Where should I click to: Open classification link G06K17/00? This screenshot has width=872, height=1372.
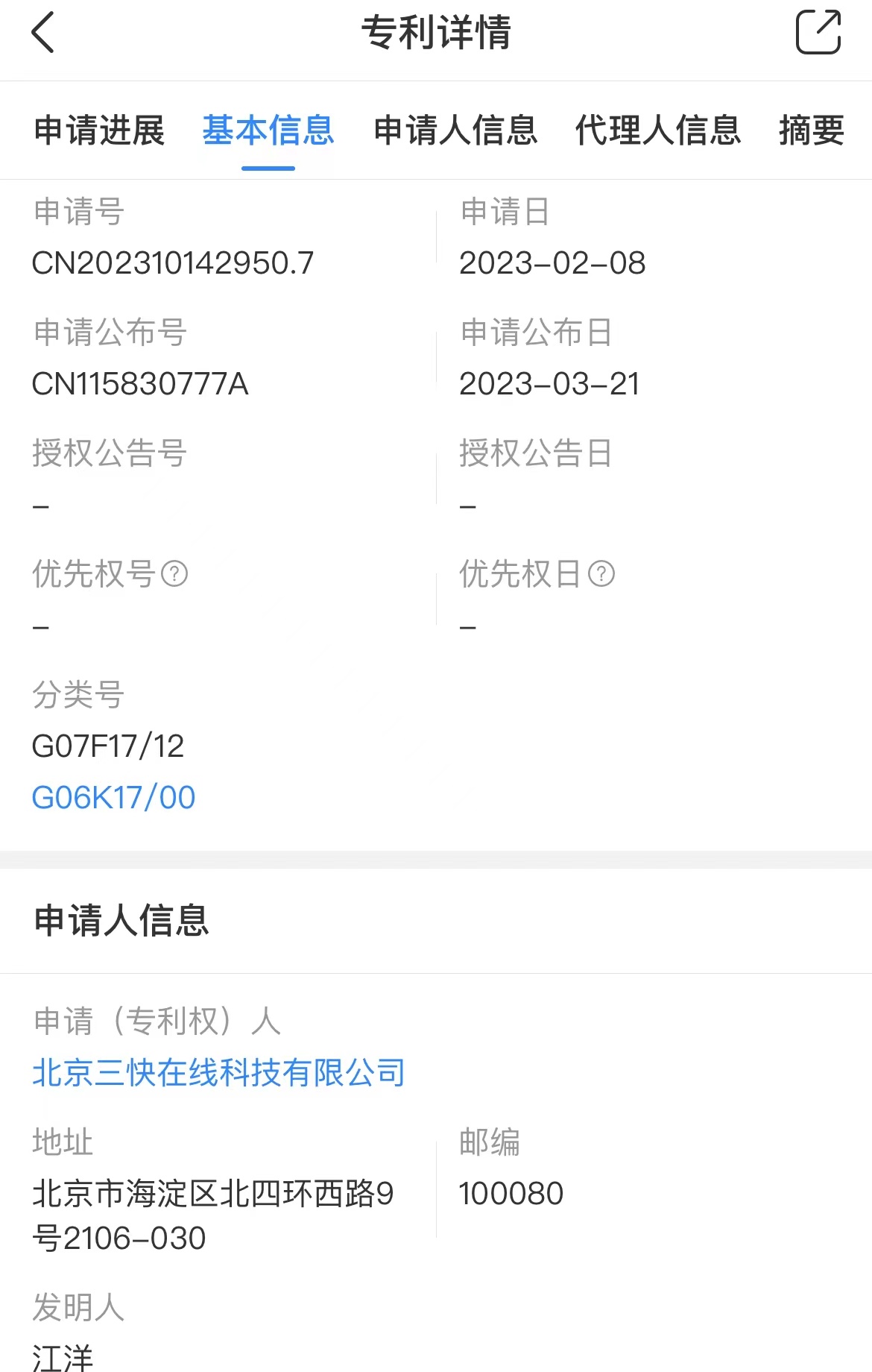[113, 798]
